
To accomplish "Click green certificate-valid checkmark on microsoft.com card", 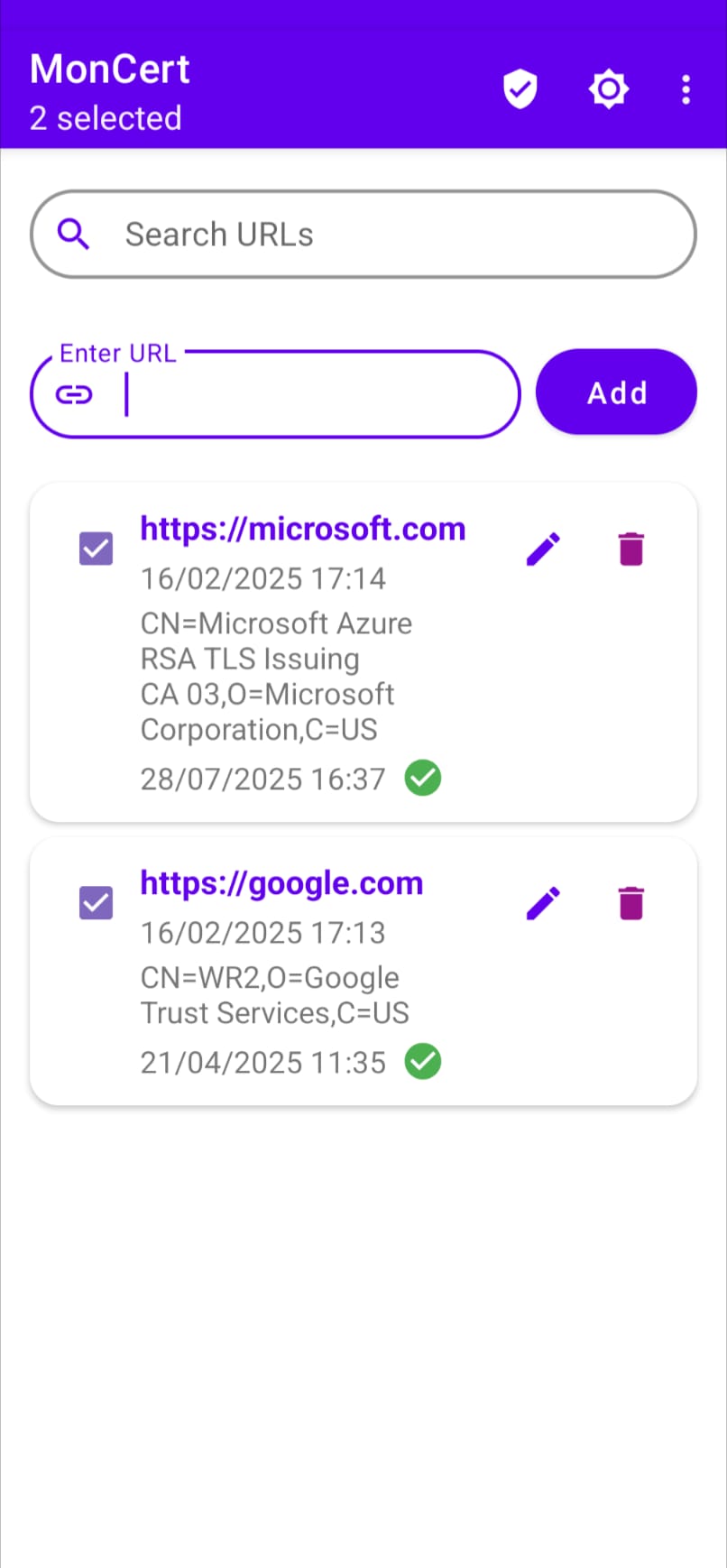I will (422, 778).
